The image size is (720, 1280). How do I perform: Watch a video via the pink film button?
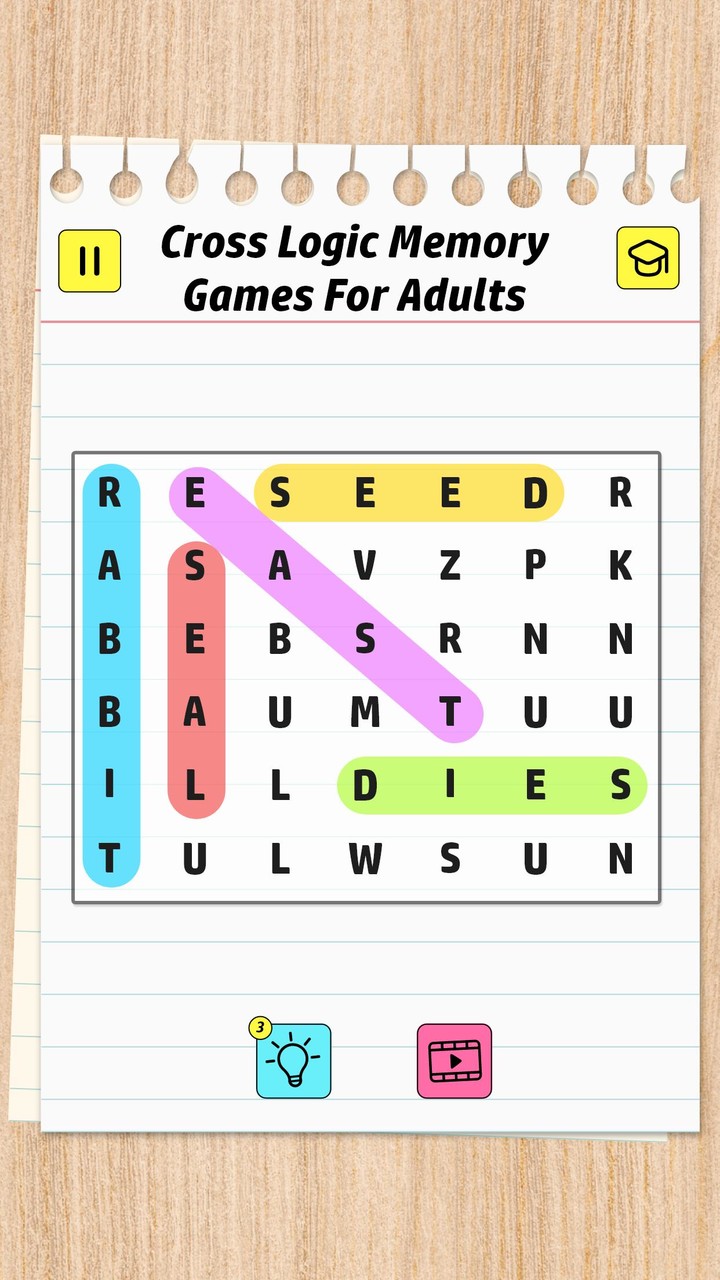454,1061
